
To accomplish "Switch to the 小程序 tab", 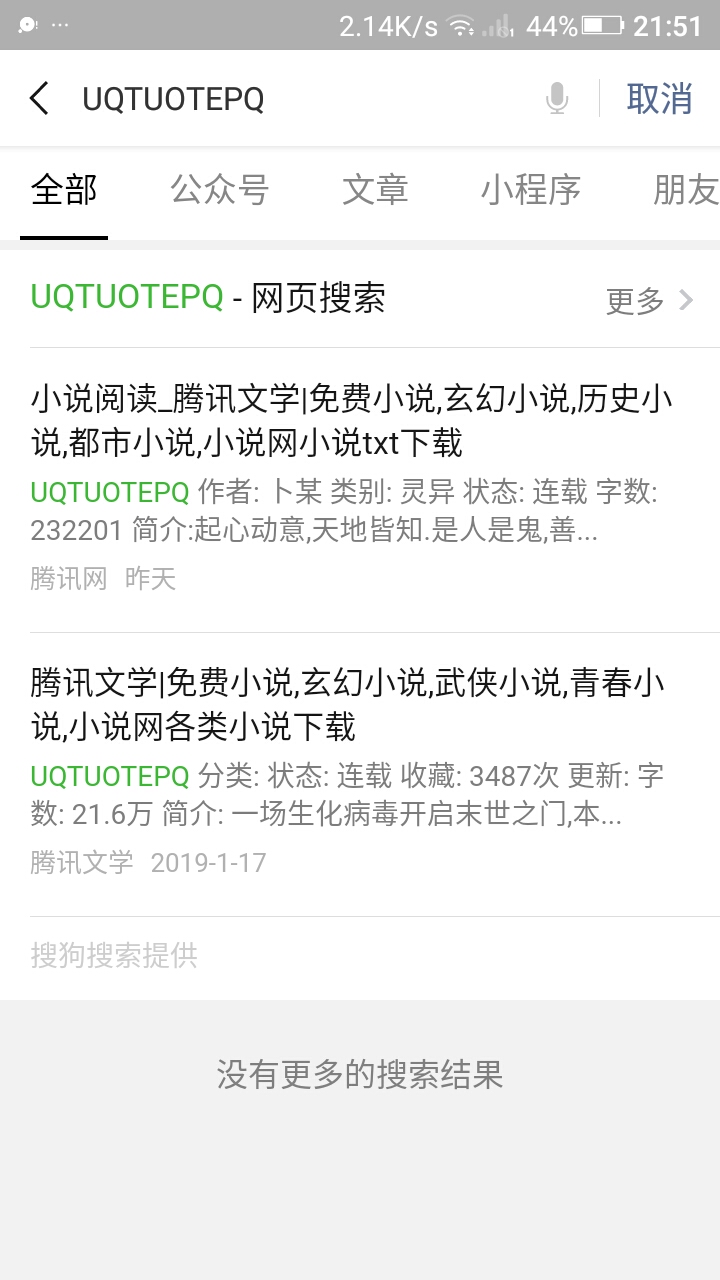I will [x=530, y=190].
